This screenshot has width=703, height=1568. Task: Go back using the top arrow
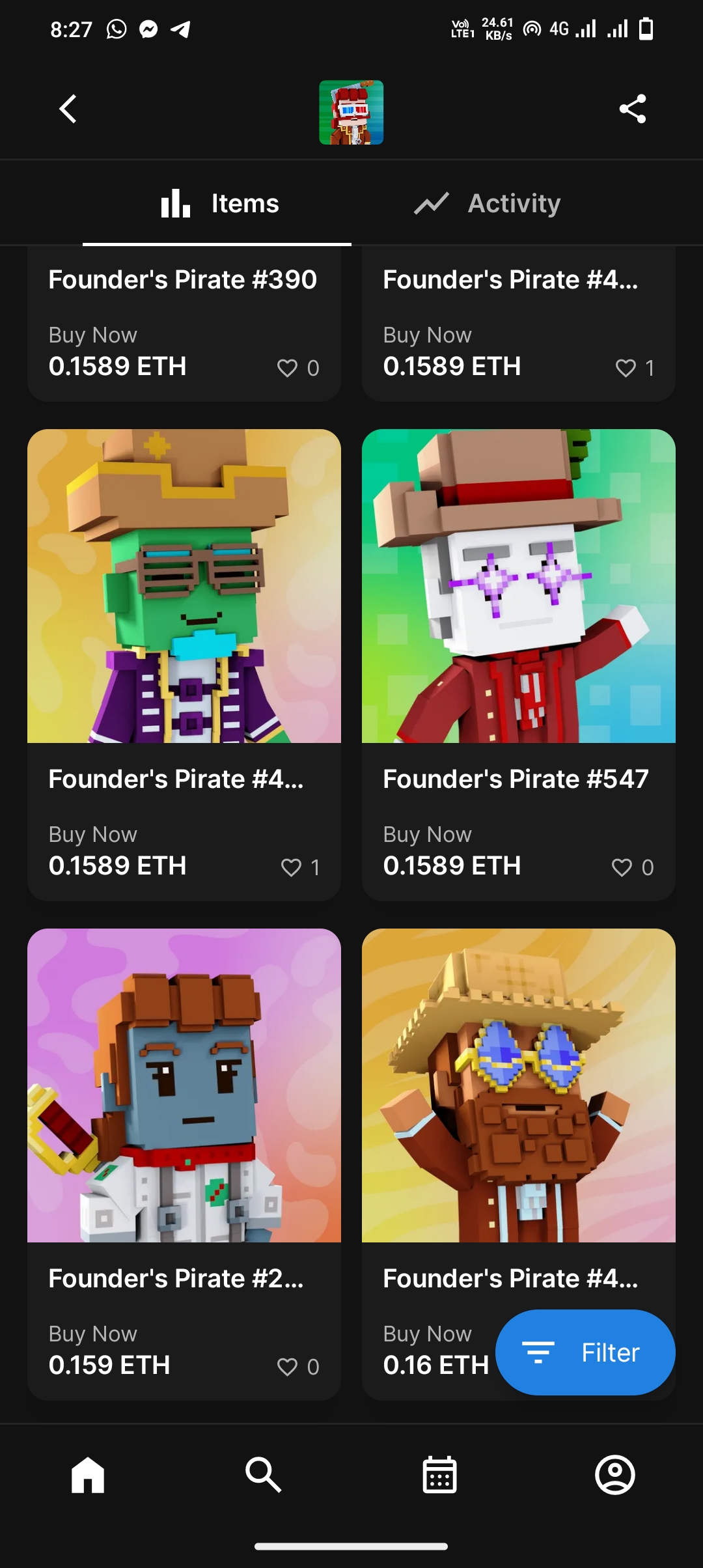point(68,109)
